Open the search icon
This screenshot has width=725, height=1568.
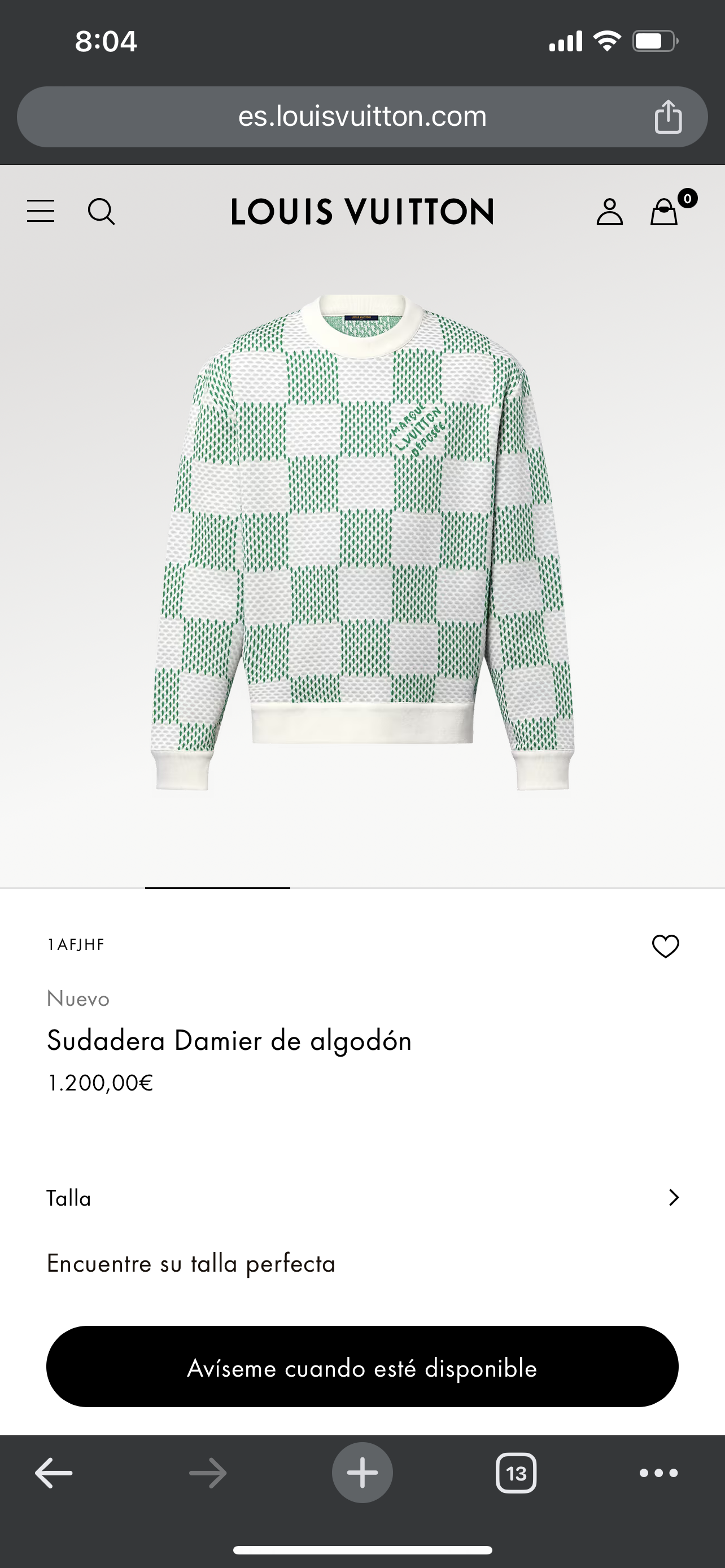[x=102, y=212]
